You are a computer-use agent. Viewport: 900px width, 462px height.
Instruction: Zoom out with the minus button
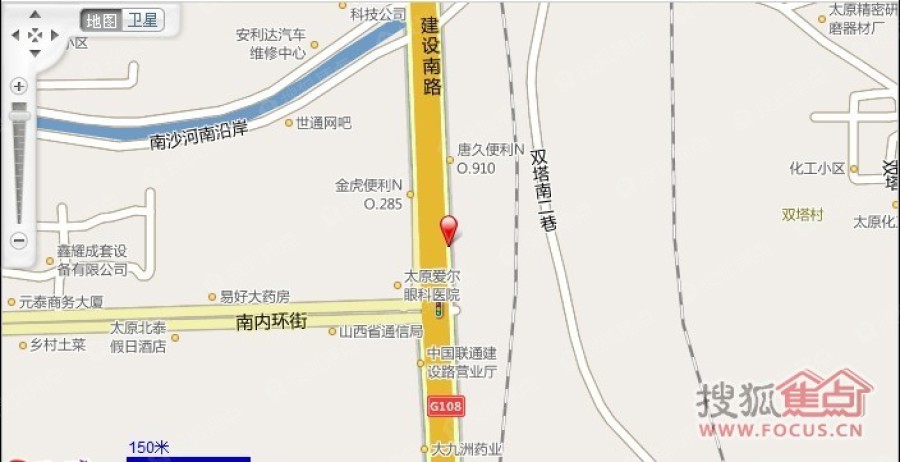tap(19, 240)
